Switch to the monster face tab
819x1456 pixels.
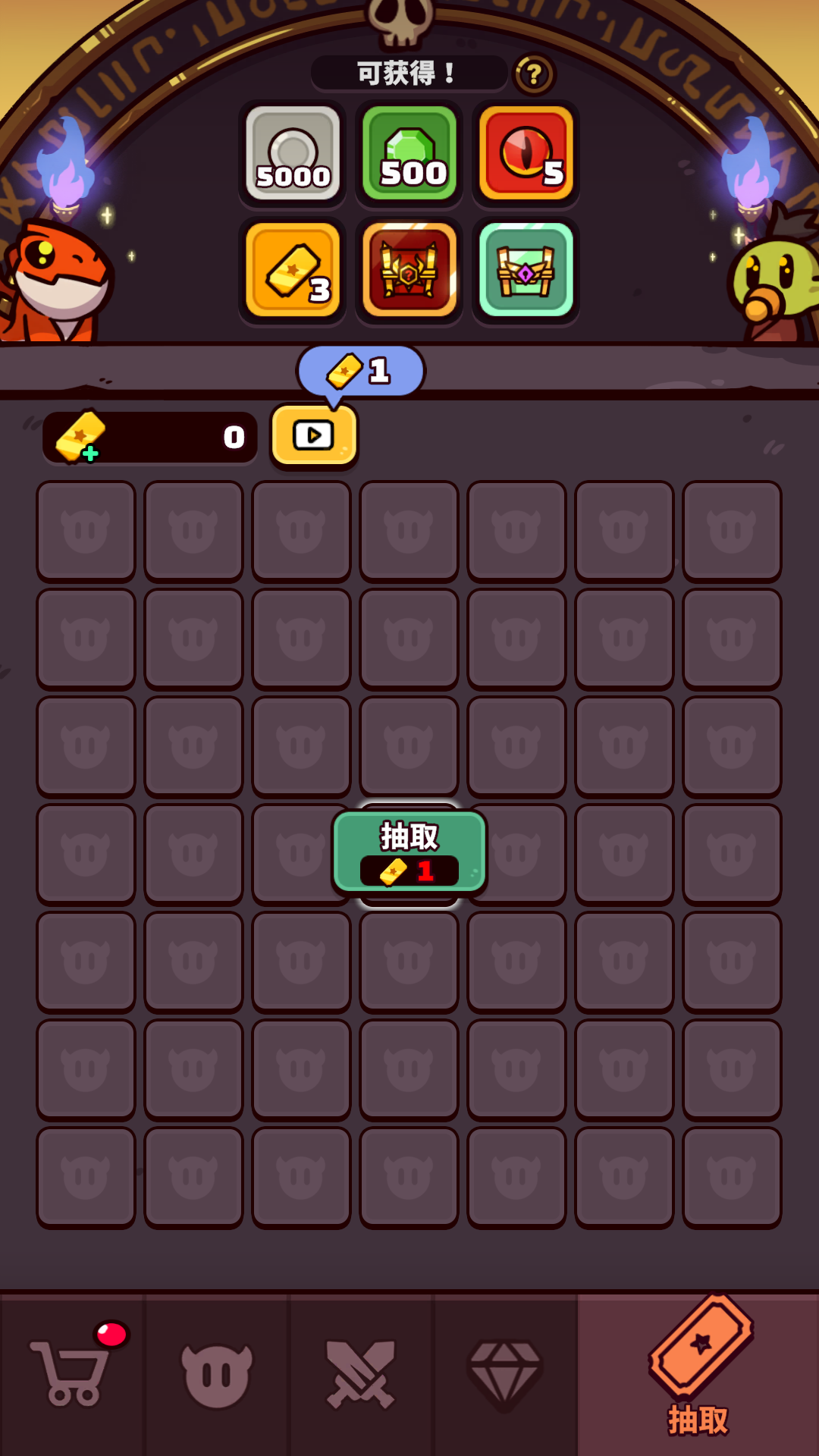click(x=217, y=1374)
